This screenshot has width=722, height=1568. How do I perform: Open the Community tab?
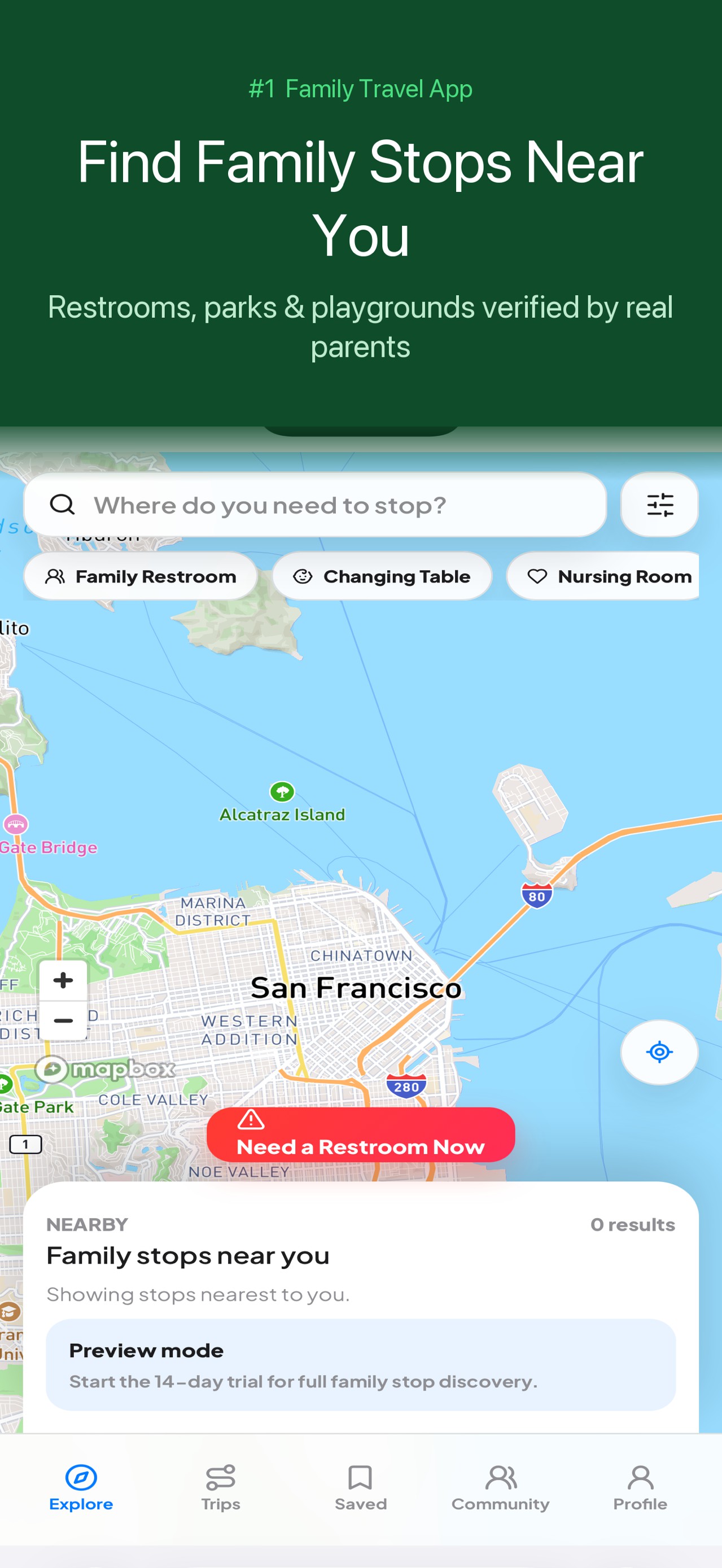[x=500, y=1488]
